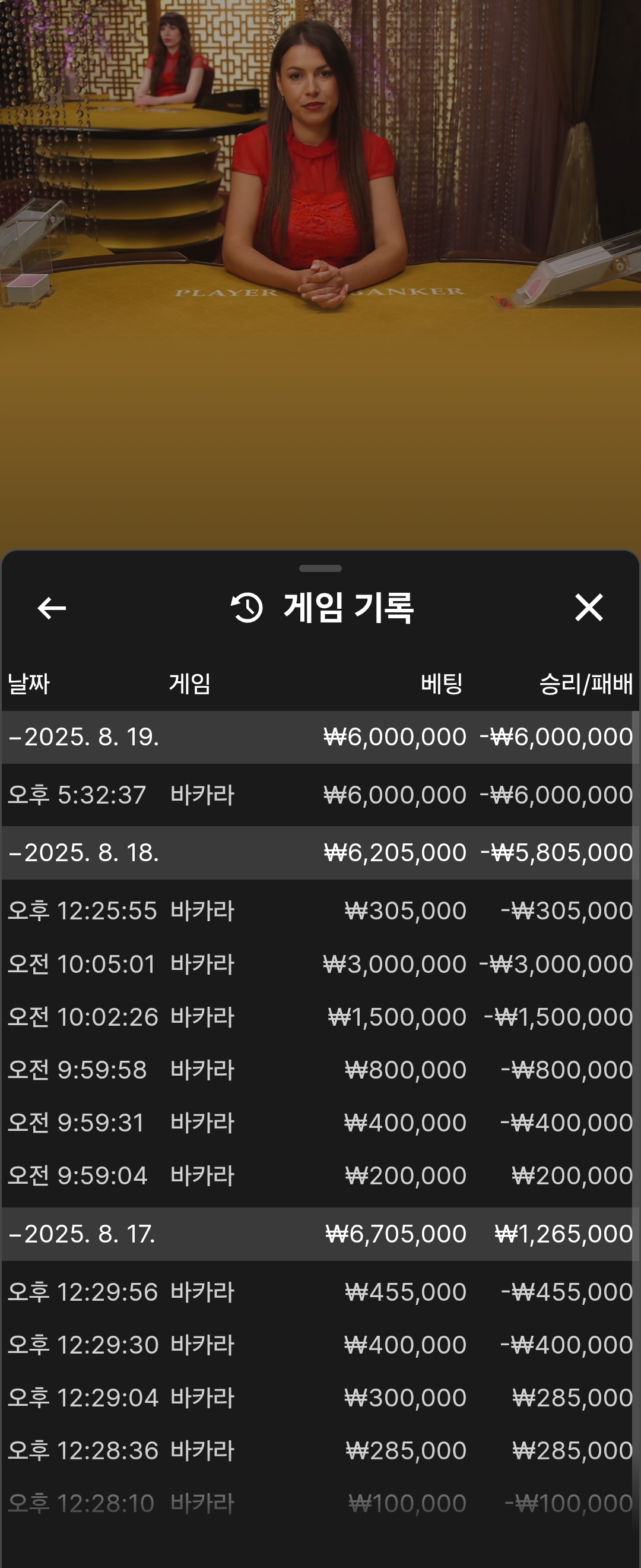
Task: View details of 오전 10:05:01 바카라 game
Action: pyautogui.click(x=320, y=964)
